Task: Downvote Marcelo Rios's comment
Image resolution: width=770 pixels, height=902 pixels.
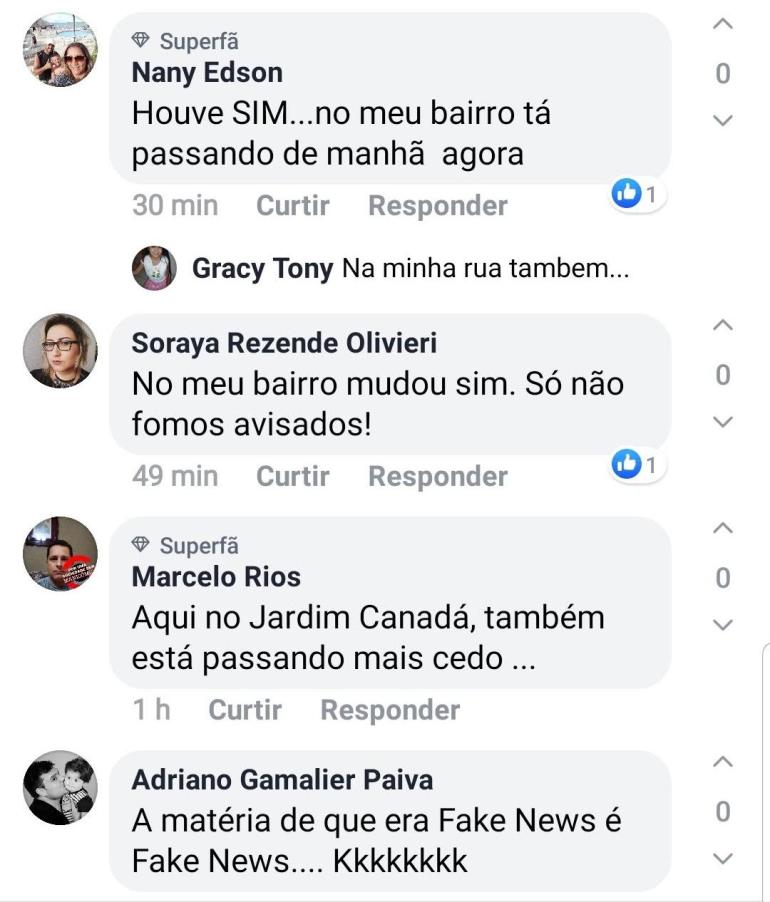Action: (723, 625)
